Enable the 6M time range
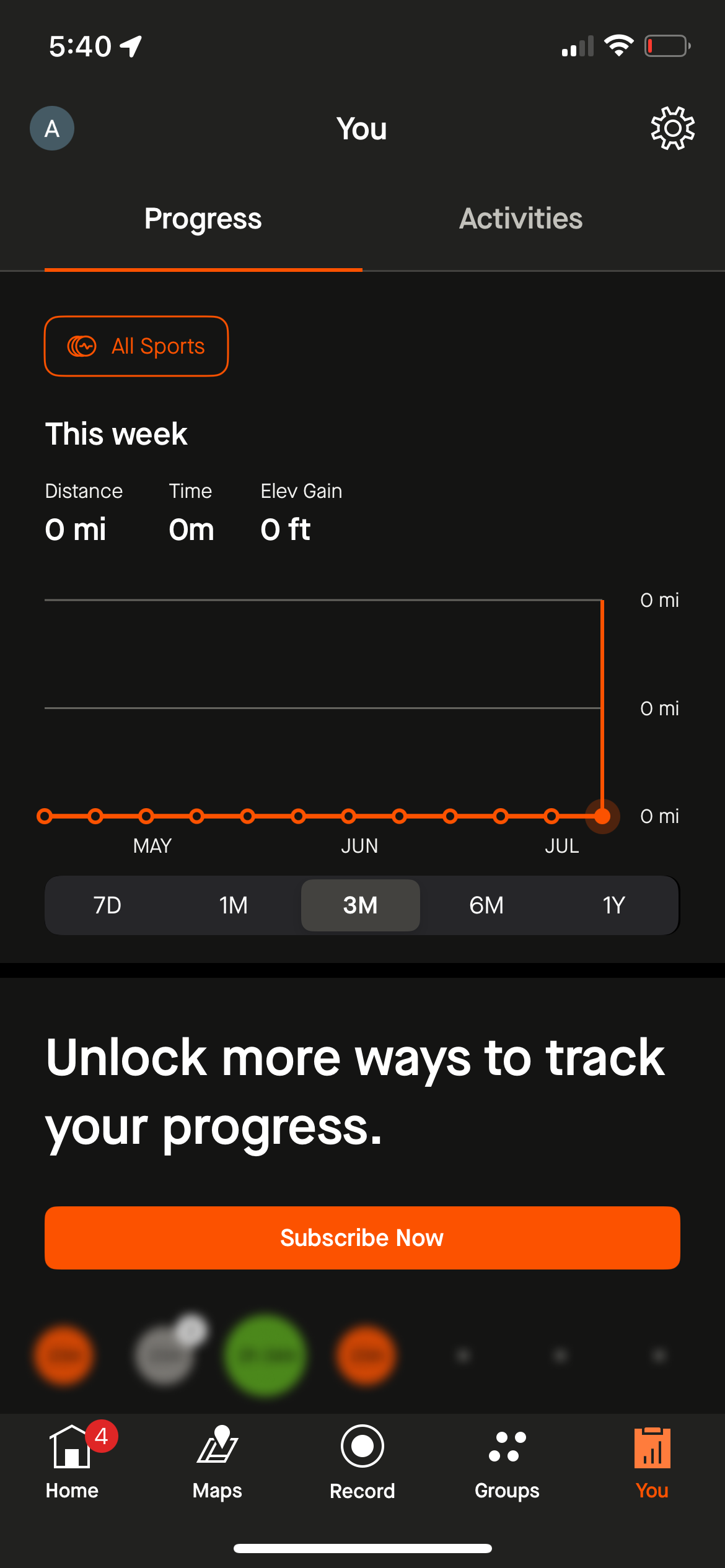 pyautogui.click(x=488, y=905)
